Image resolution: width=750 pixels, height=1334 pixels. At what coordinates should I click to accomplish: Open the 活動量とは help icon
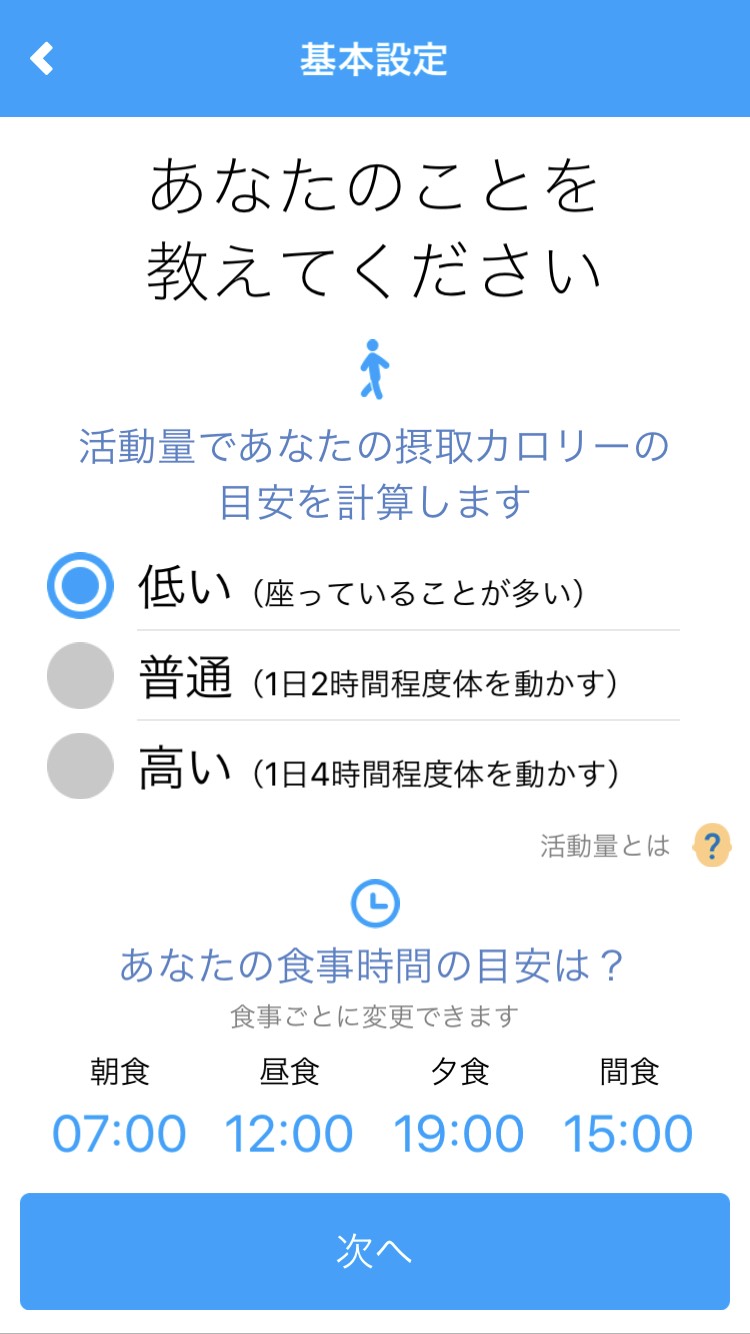point(712,846)
